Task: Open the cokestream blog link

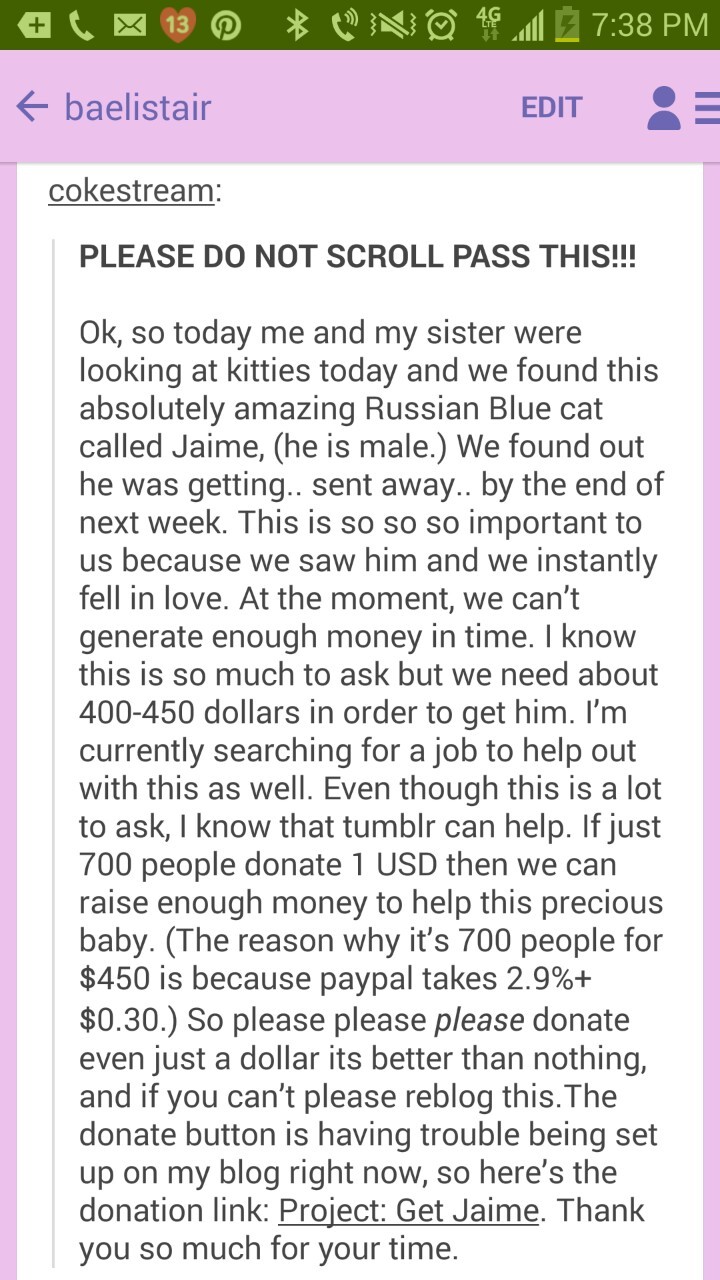Action: (x=130, y=190)
